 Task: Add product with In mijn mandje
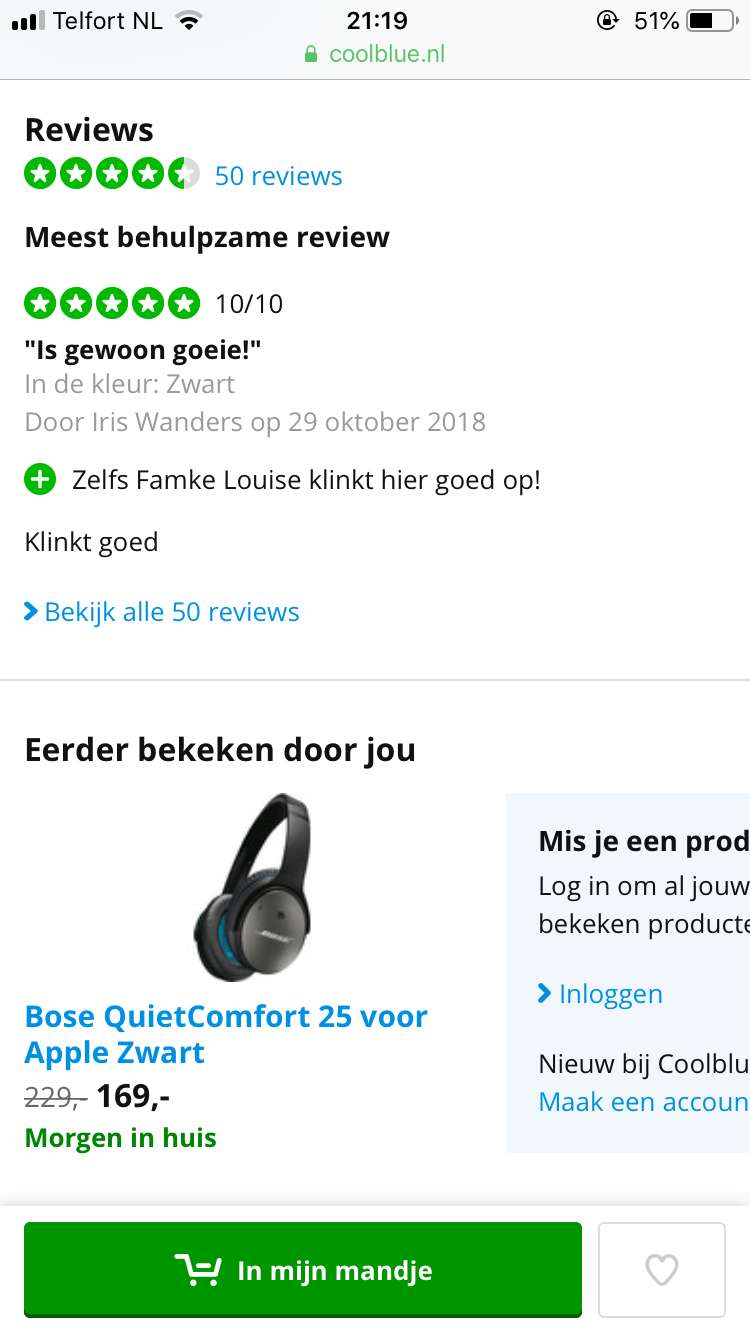[x=303, y=1270]
